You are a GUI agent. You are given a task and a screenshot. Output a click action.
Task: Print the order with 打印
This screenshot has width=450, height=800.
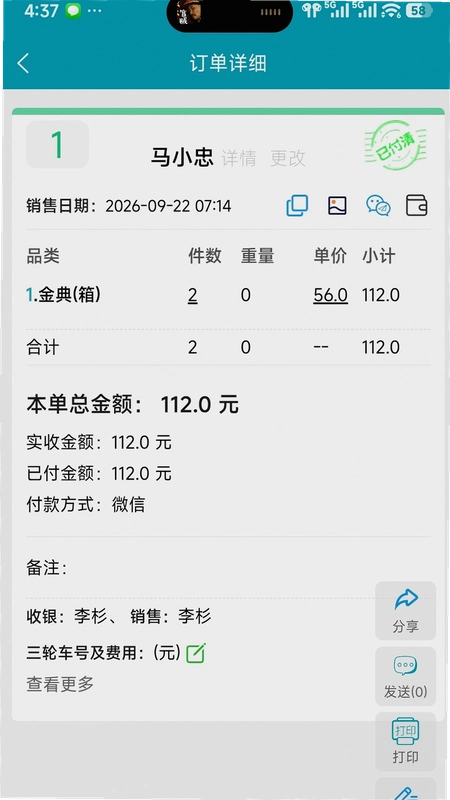[406, 742]
